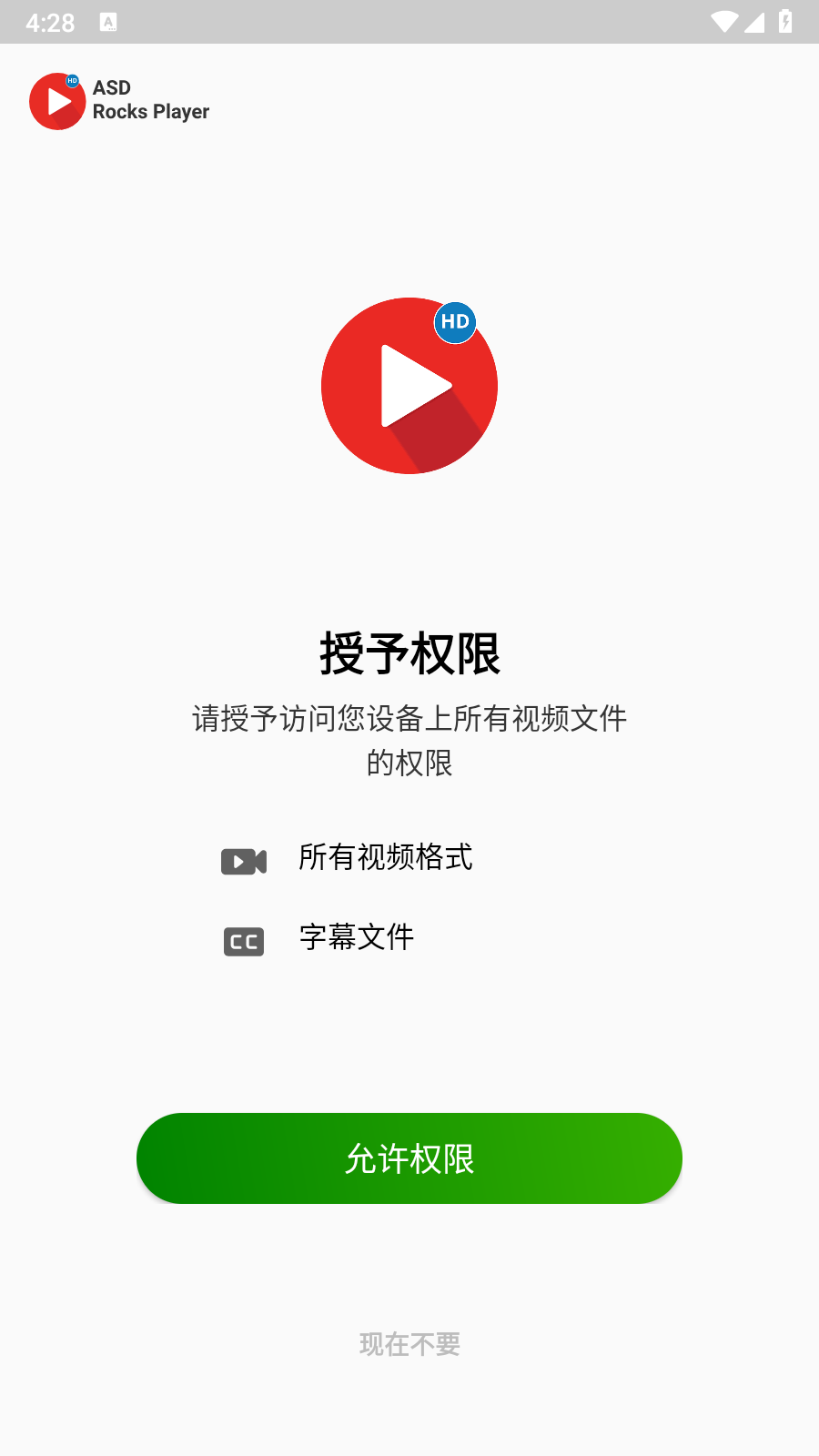Click the notification icon in the status bar

[x=109, y=23]
